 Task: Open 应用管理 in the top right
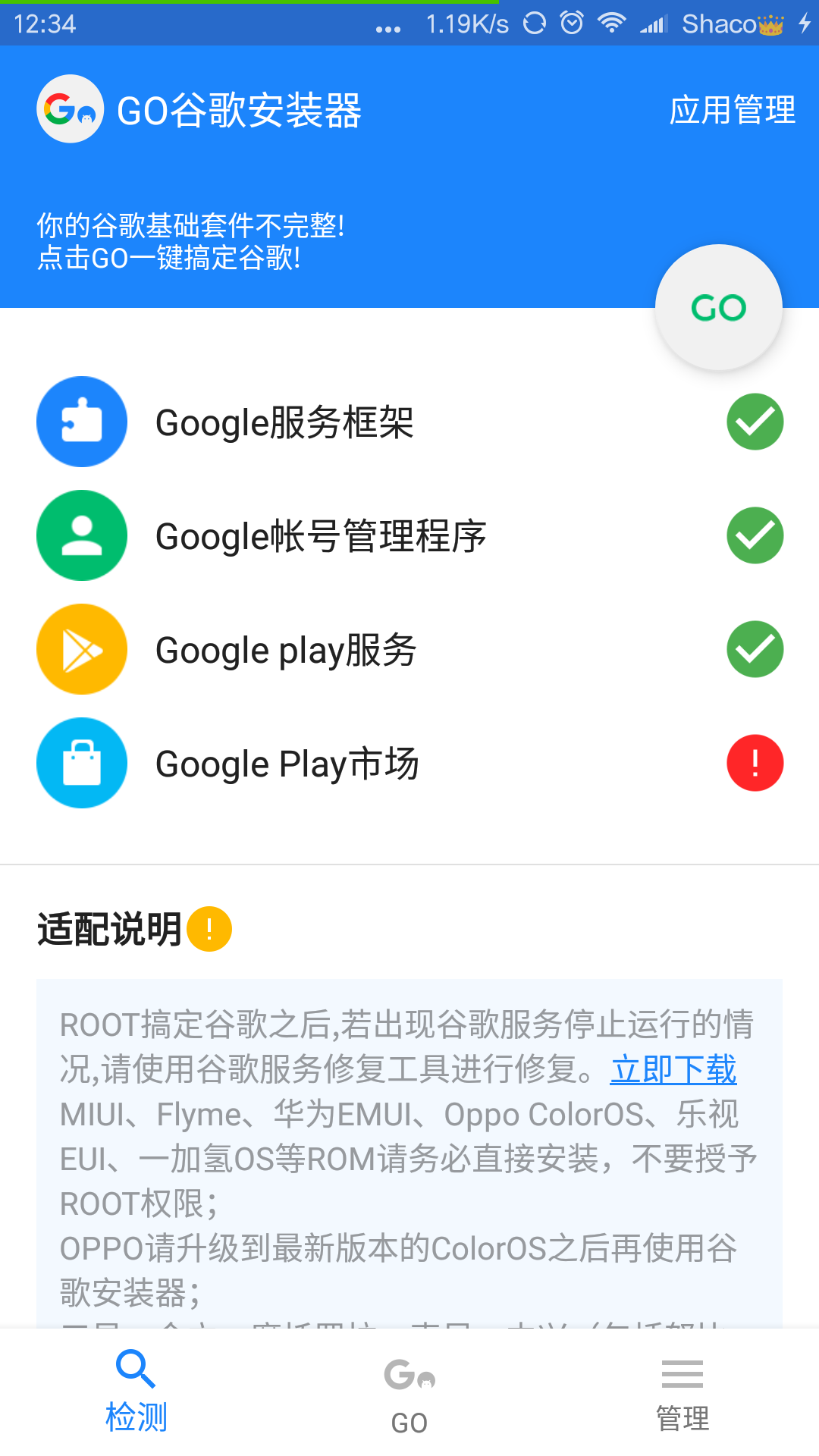tap(733, 109)
